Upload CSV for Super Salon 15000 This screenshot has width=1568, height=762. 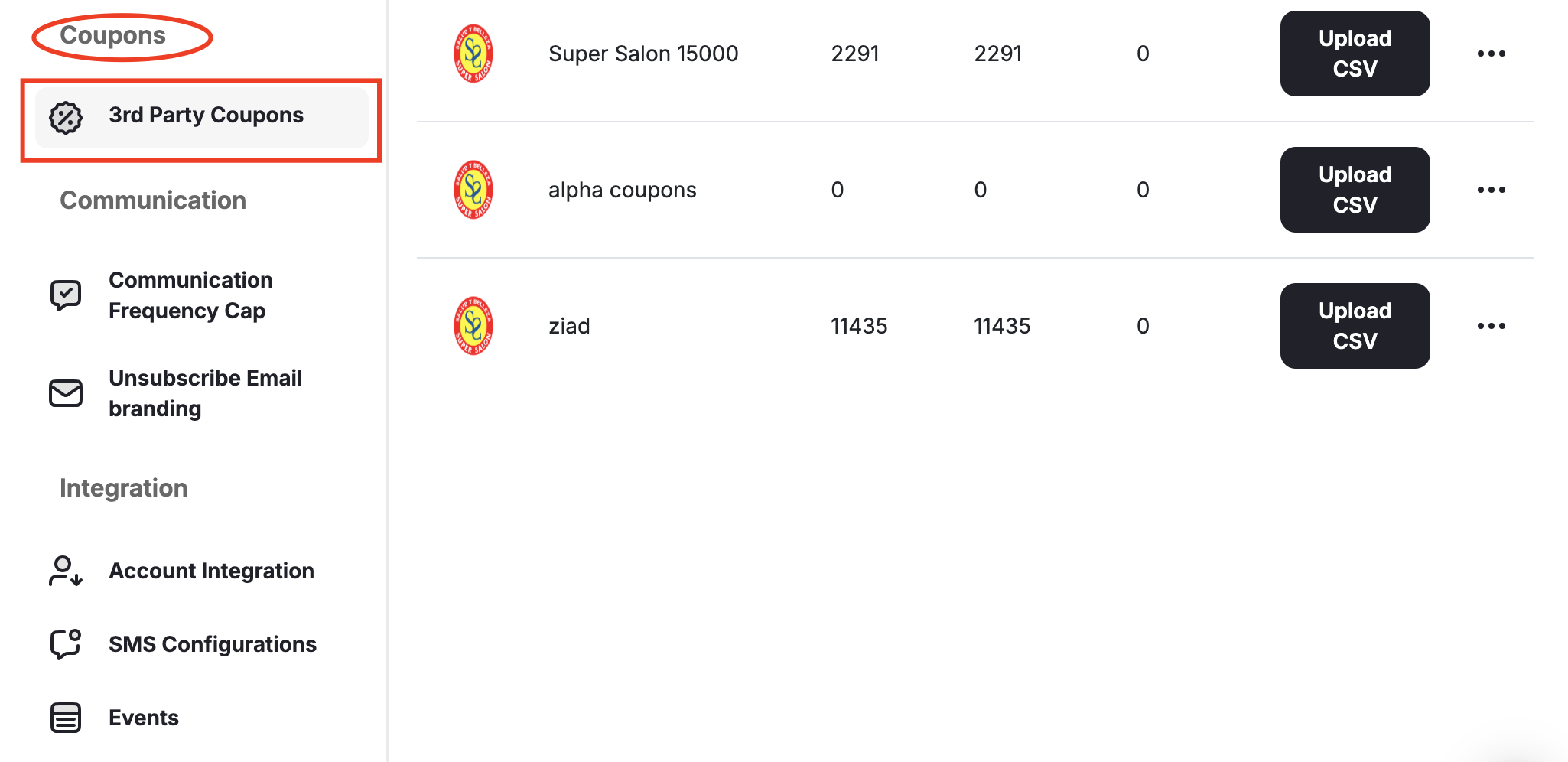[x=1354, y=54]
